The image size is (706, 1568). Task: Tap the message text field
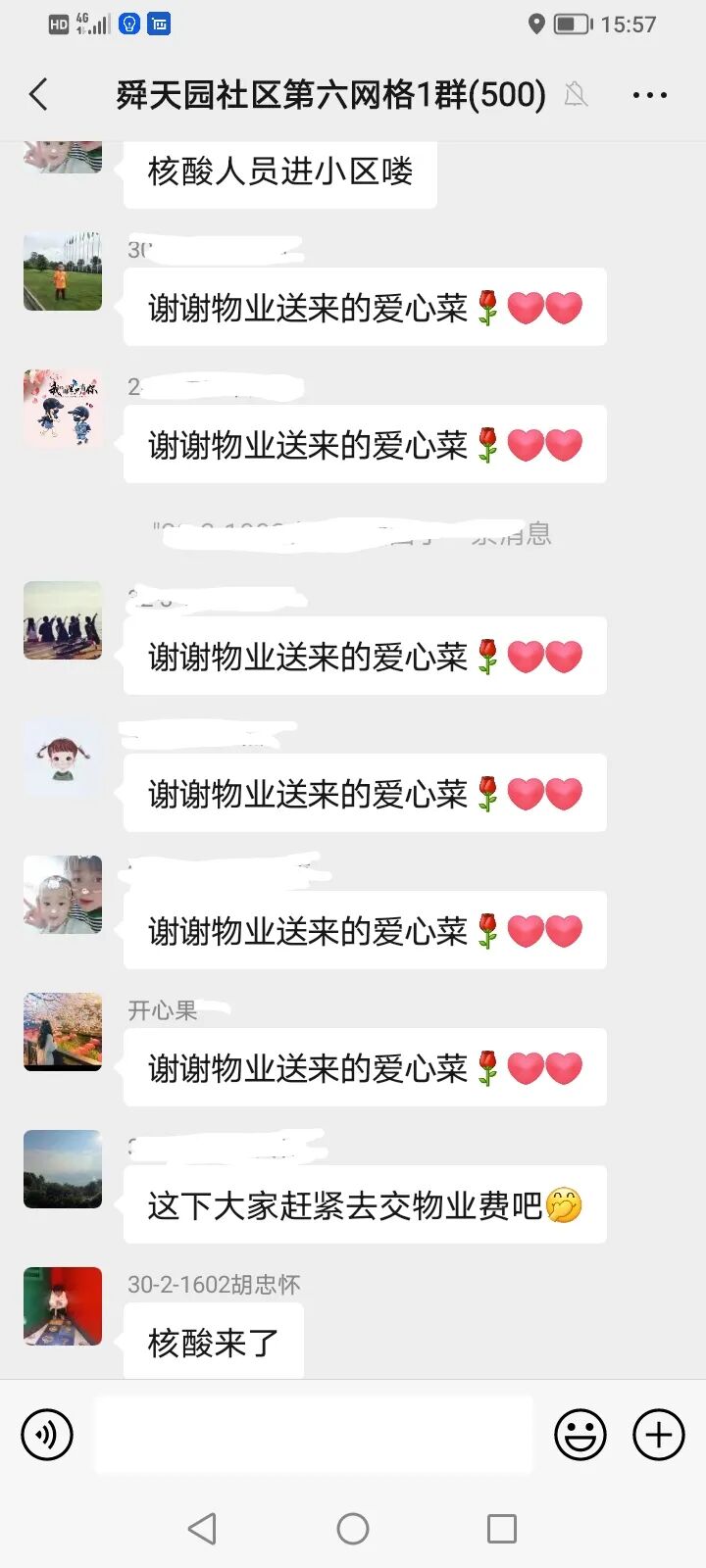pyautogui.click(x=314, y=1436)
